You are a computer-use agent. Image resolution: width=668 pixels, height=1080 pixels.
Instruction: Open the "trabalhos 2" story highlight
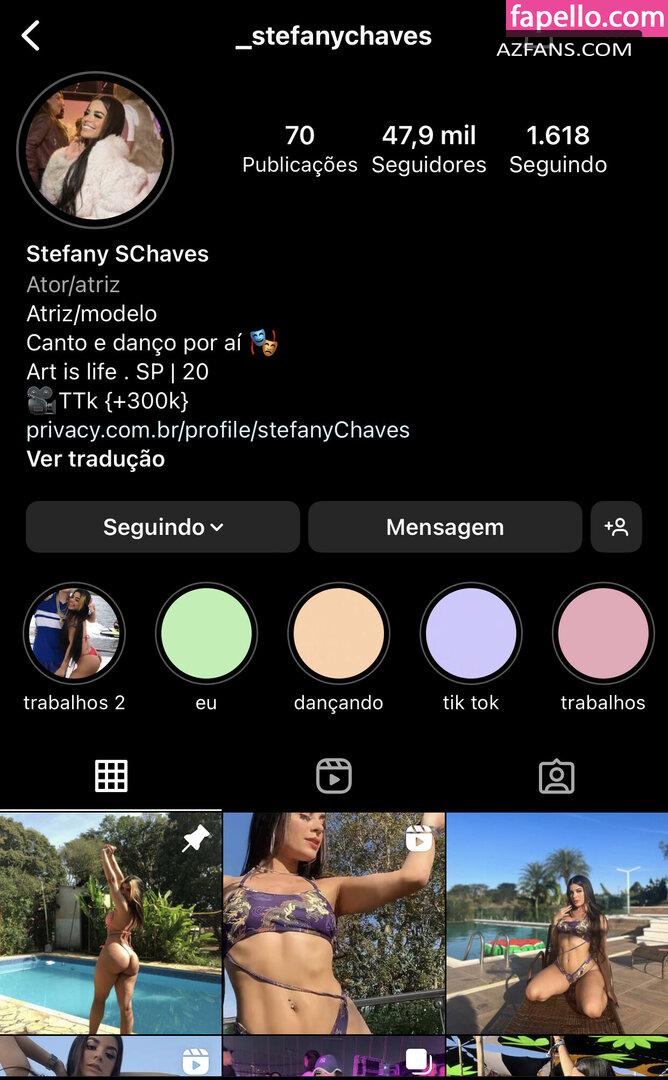pos(74,634)
